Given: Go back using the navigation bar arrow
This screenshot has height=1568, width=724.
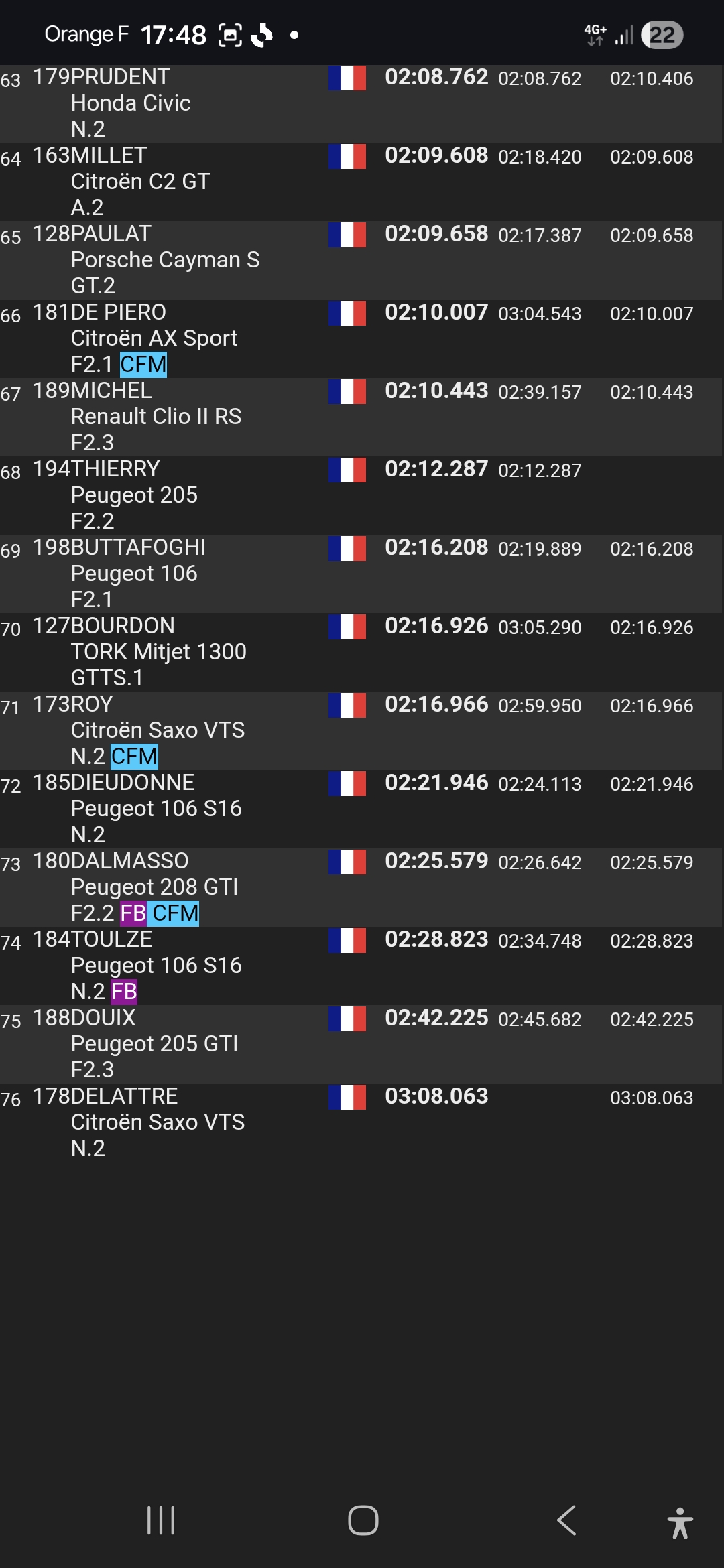Looking at the screenshot, I should [567, 1520].
